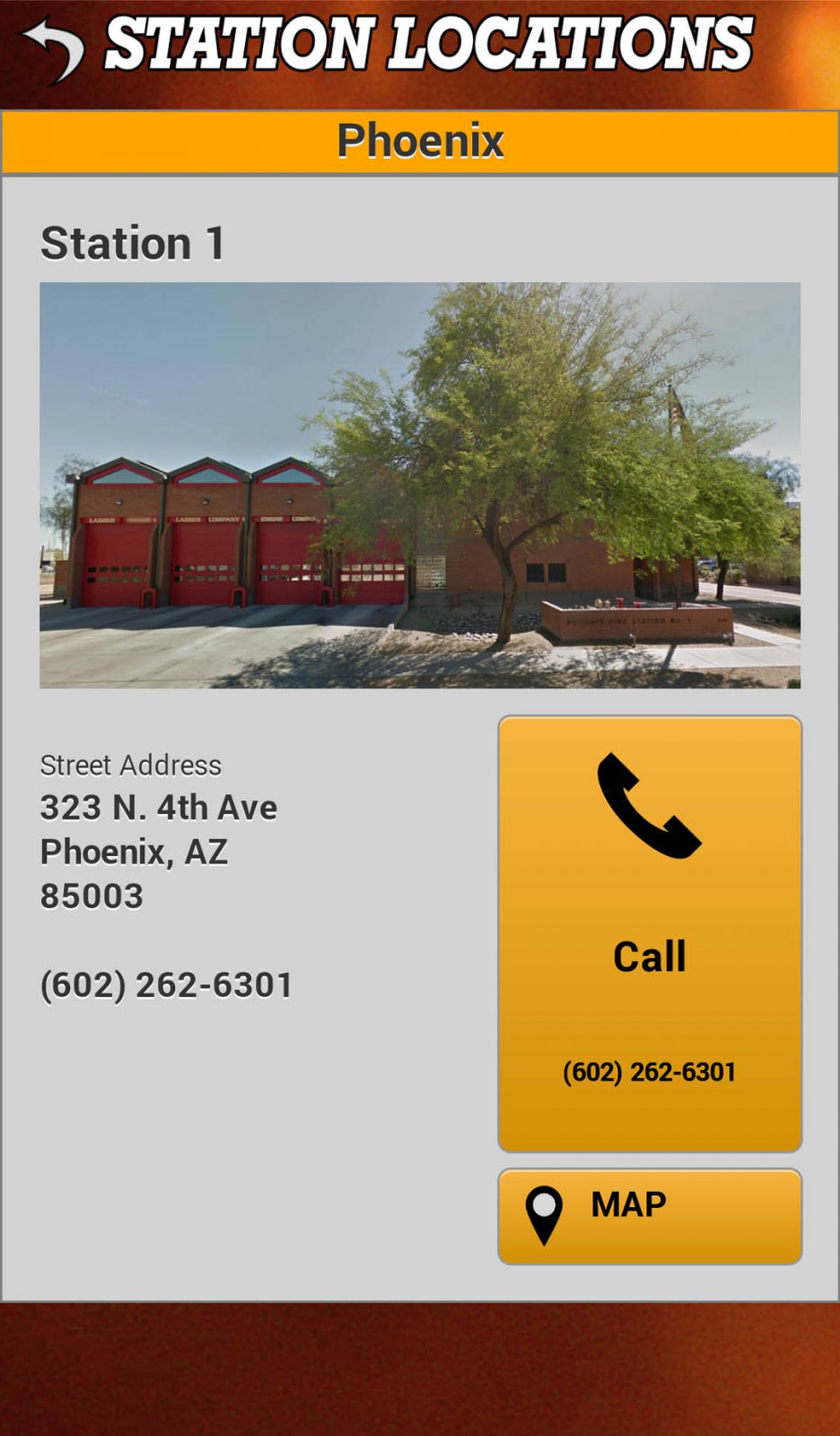Open the MAP for Station 1
This screenshot has height=1436, width=840.
650,1216
